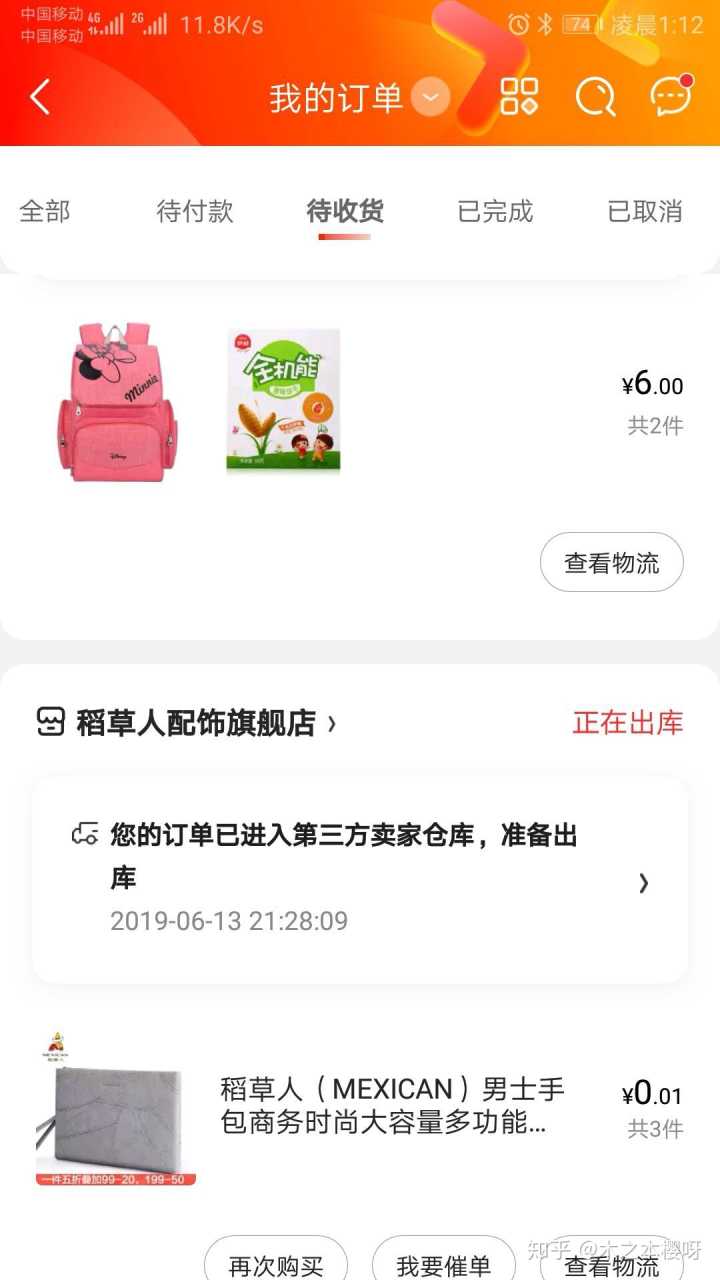Show orders under 已取消
The width and height of the screenshot is (720, 1280).
pos(645,211)
